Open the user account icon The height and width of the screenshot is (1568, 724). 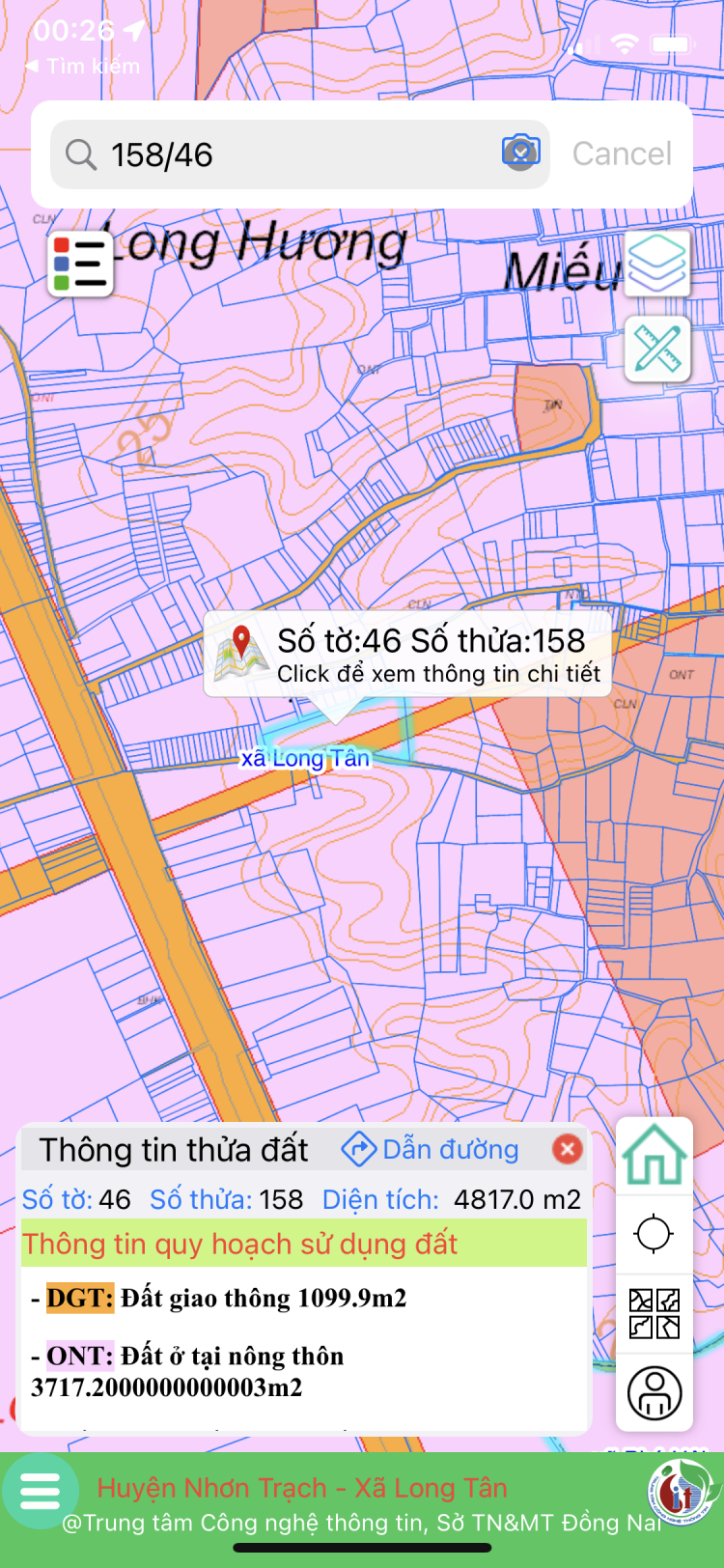654,1392
